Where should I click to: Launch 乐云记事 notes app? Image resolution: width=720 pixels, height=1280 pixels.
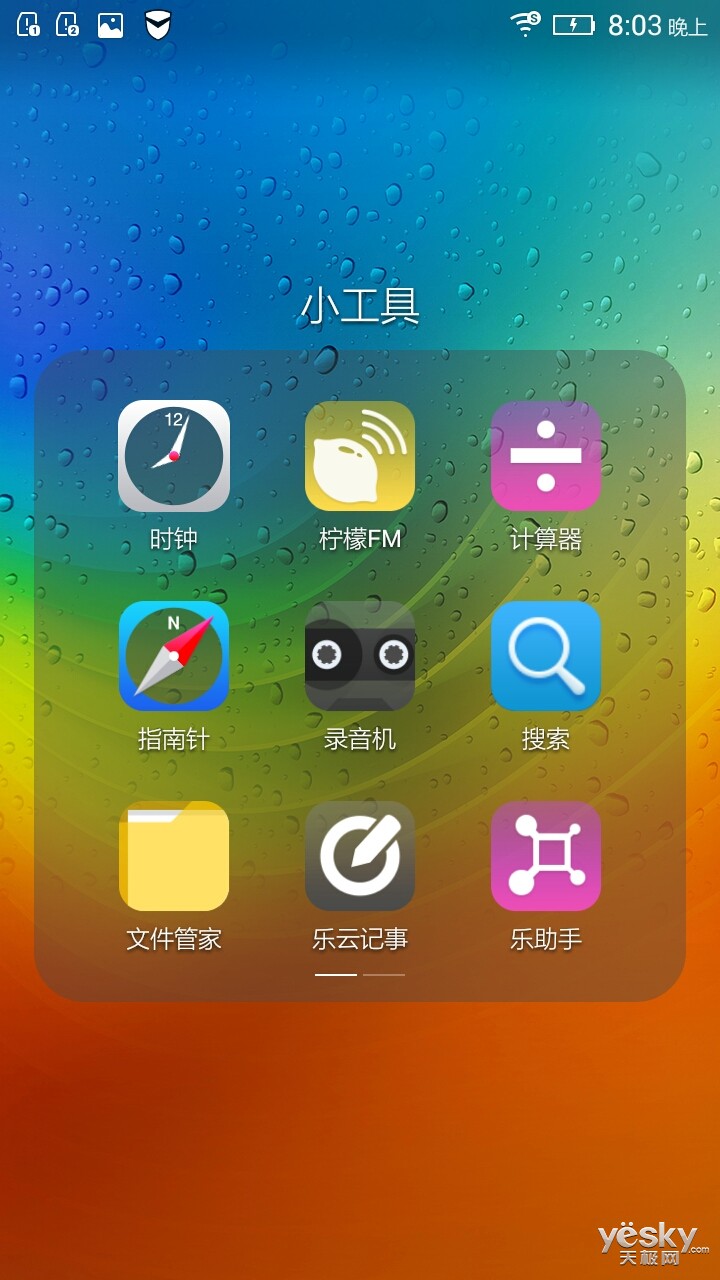[x=360, y=856]
